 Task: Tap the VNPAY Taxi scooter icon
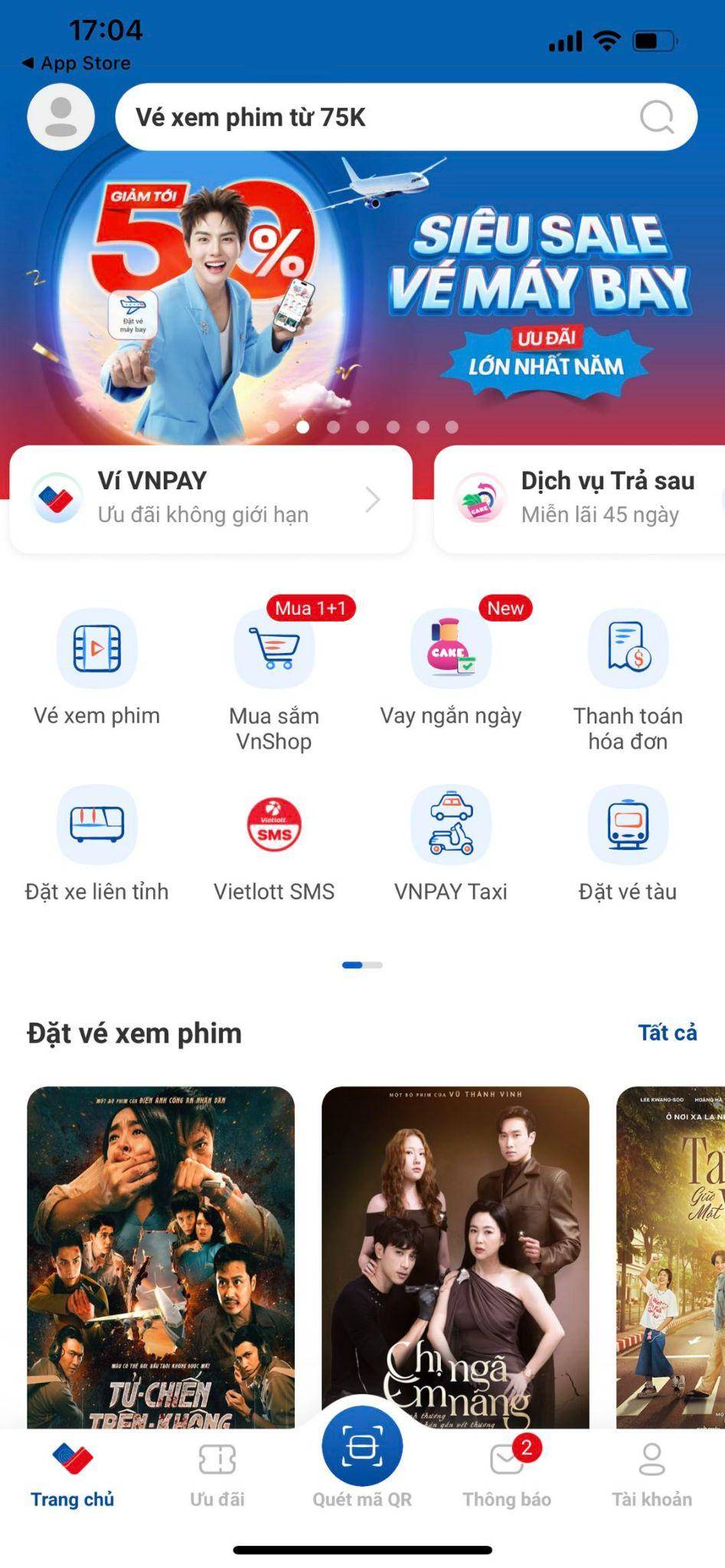451,825
